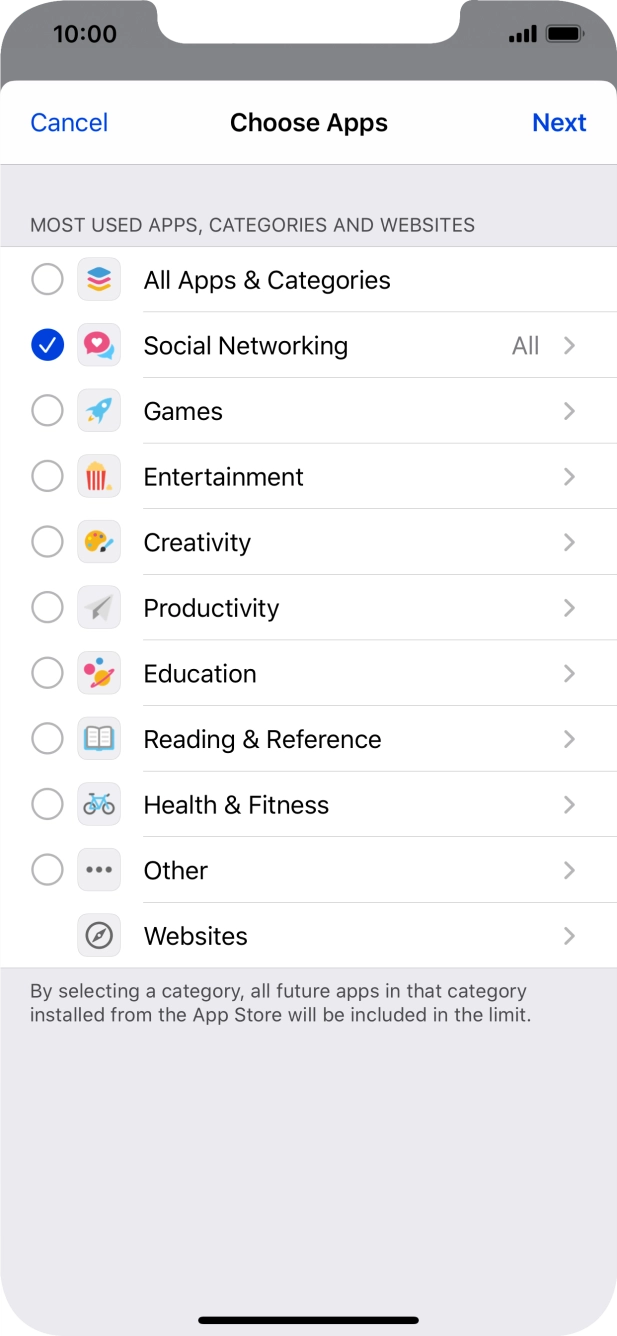Uncheck the Social Networking category
Screen dimensions: 617x1336
tap(47, 346)
